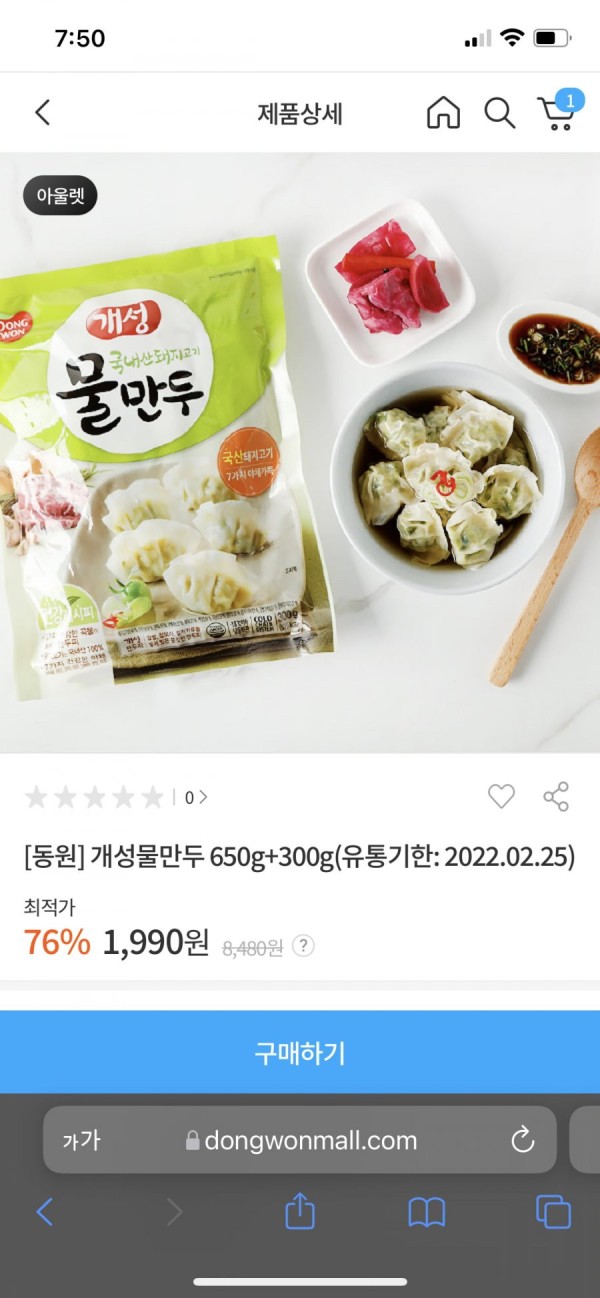Screen dimensions: 600x1298
Task: Tap the 구매하기 purchase button
Action: 300,1052
